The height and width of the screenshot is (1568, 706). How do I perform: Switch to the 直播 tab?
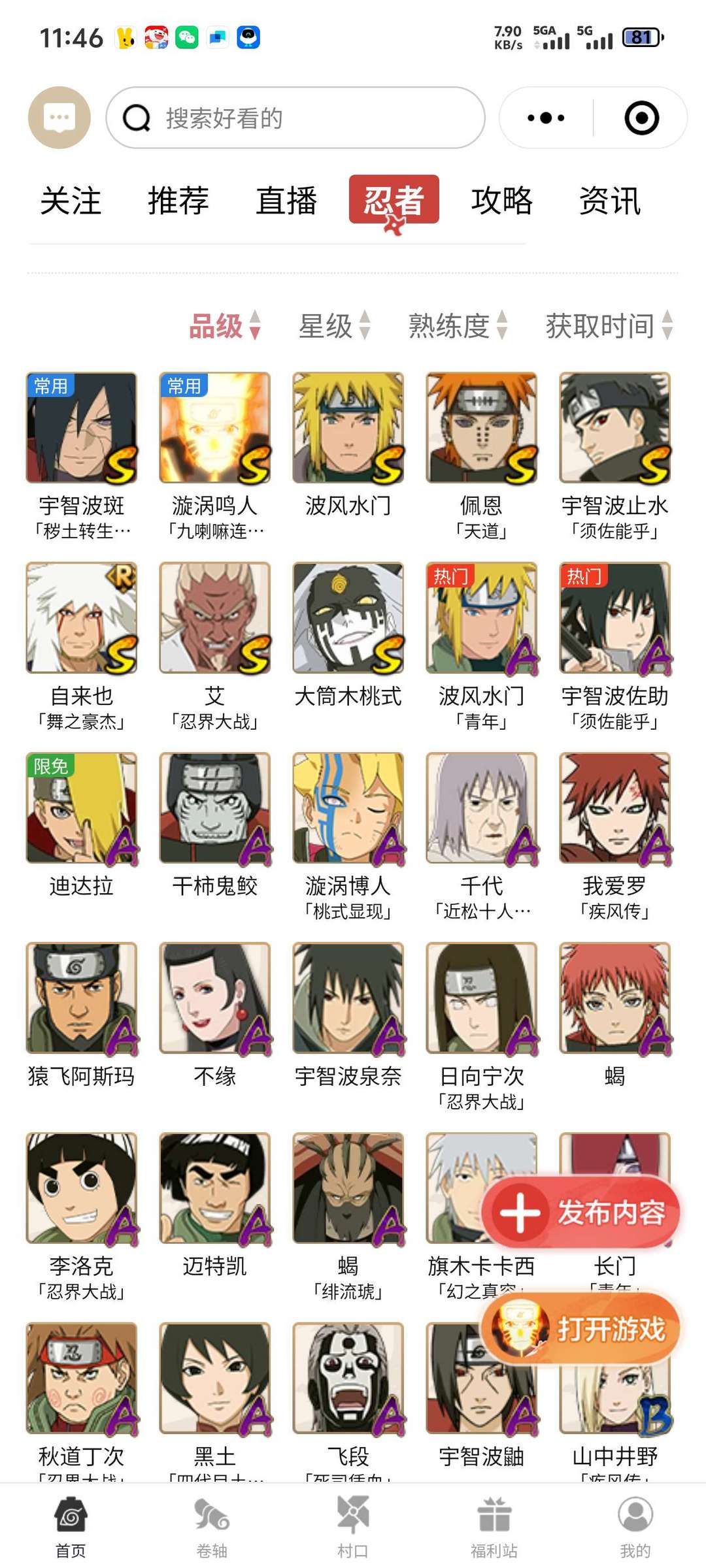pyautogui.click(x=286, y=201)
